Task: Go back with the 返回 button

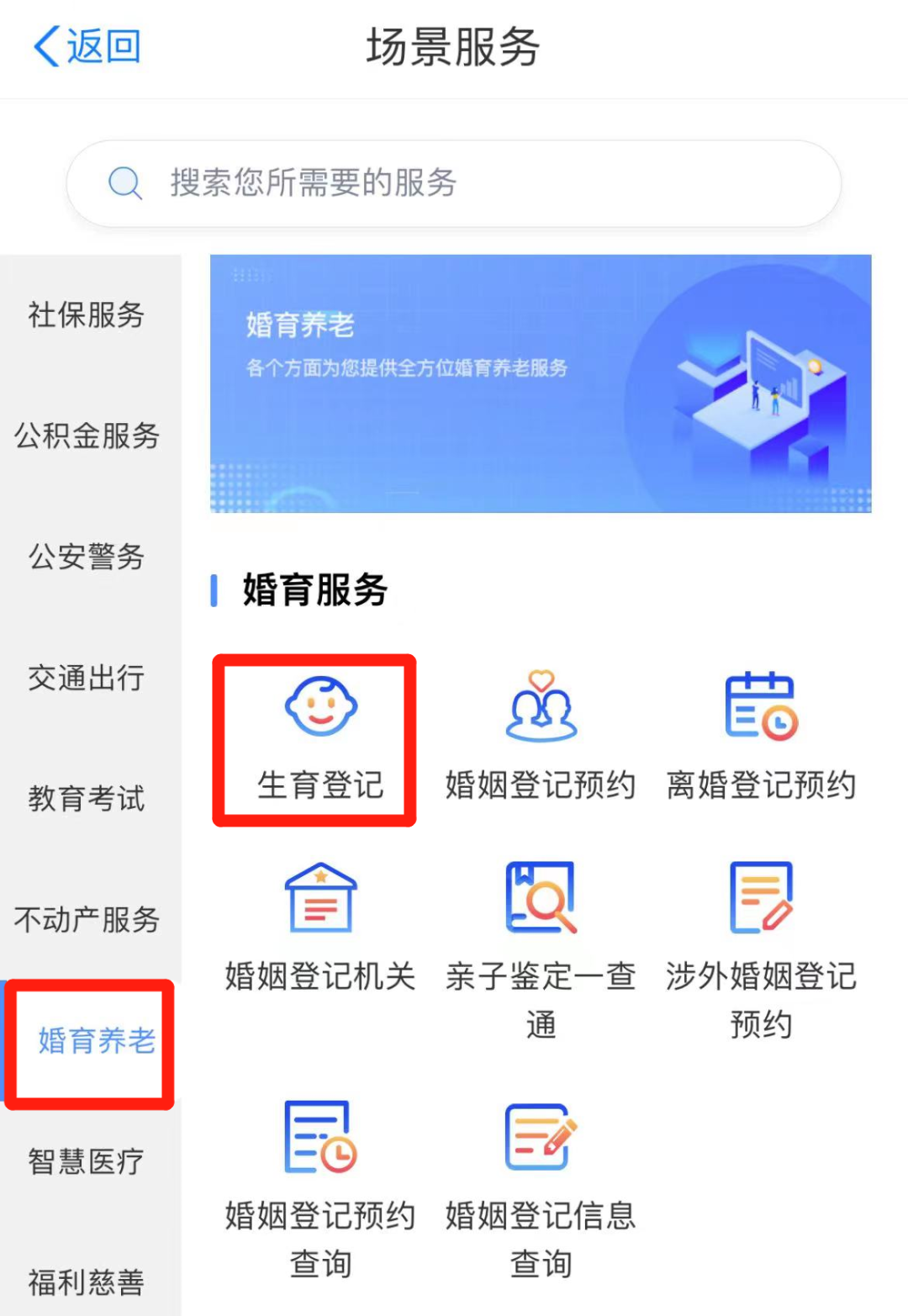Action: click(x=87, y=46)
